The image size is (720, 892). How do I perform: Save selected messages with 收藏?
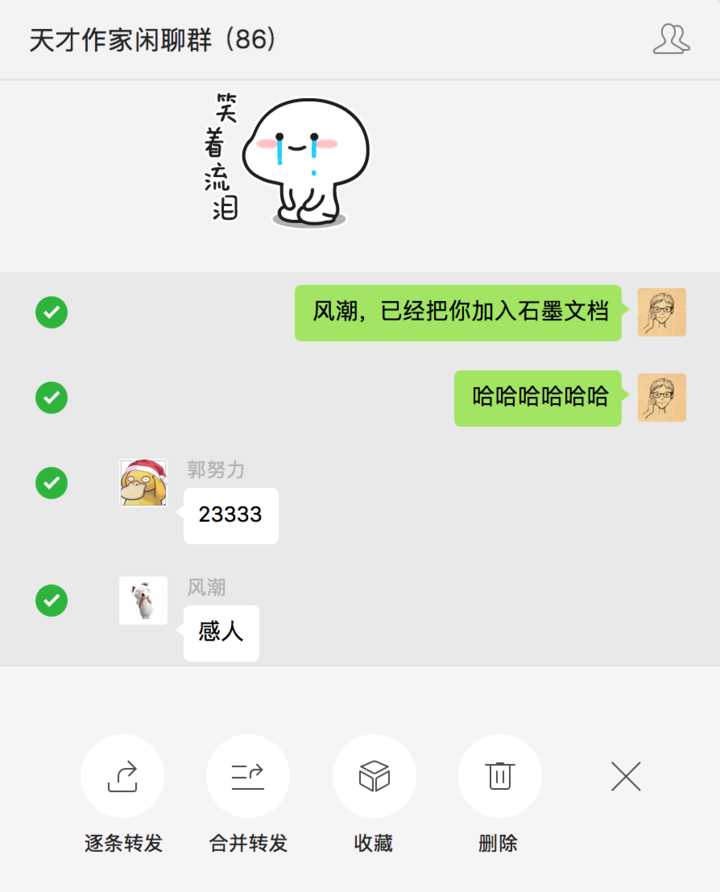pyautogui.click(x=373, y=776)
